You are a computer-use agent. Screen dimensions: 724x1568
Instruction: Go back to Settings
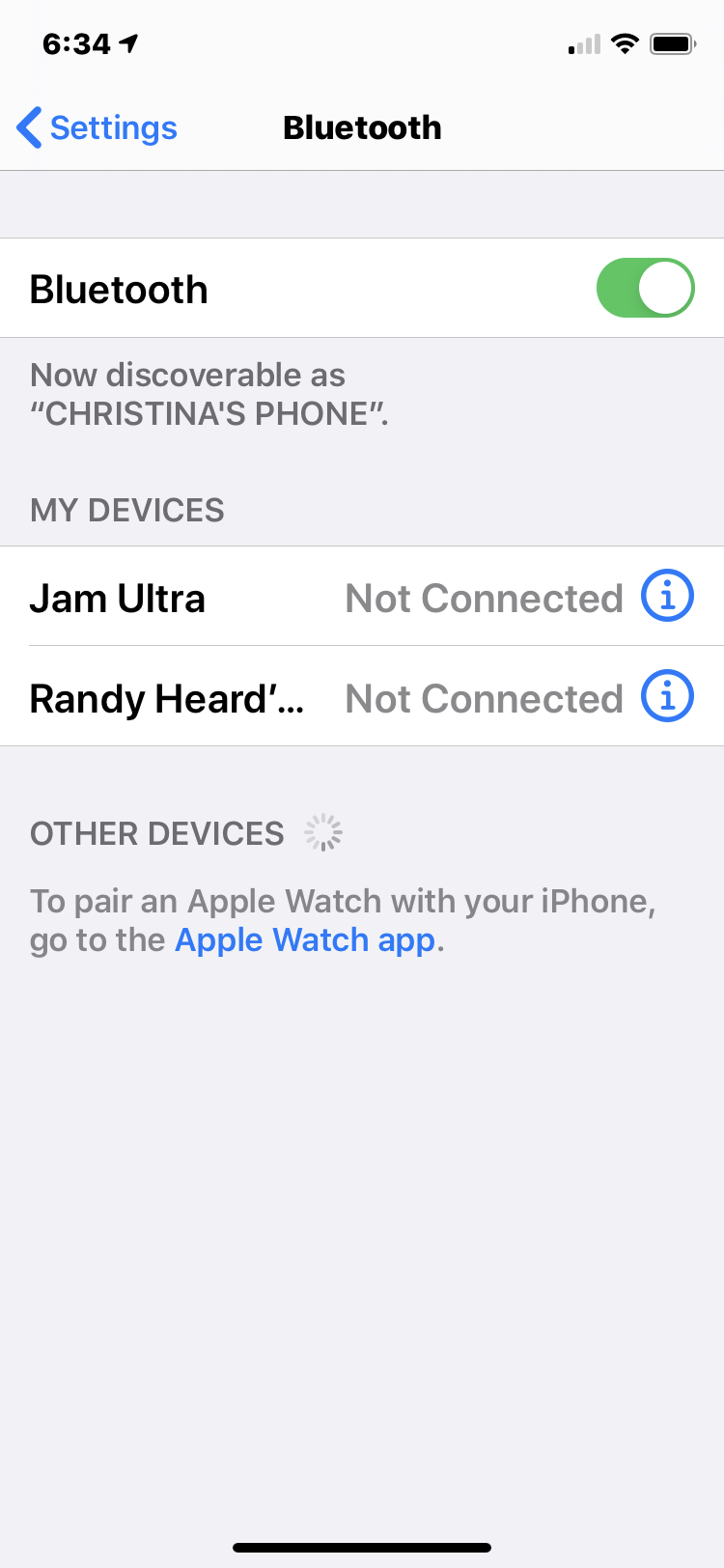(x=97, y=127)
